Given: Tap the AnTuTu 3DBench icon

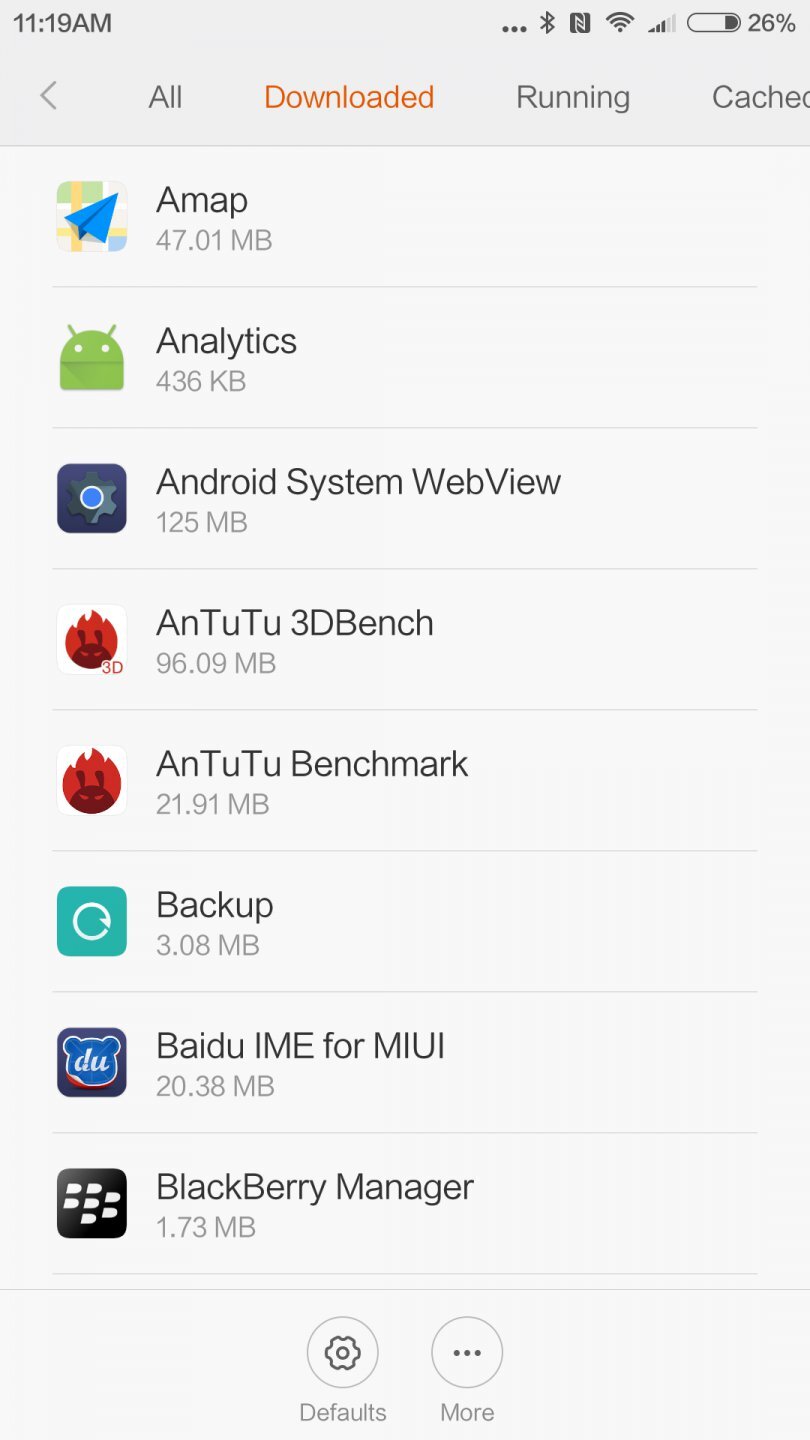Looking at the screenshot, I should [91, 639].
